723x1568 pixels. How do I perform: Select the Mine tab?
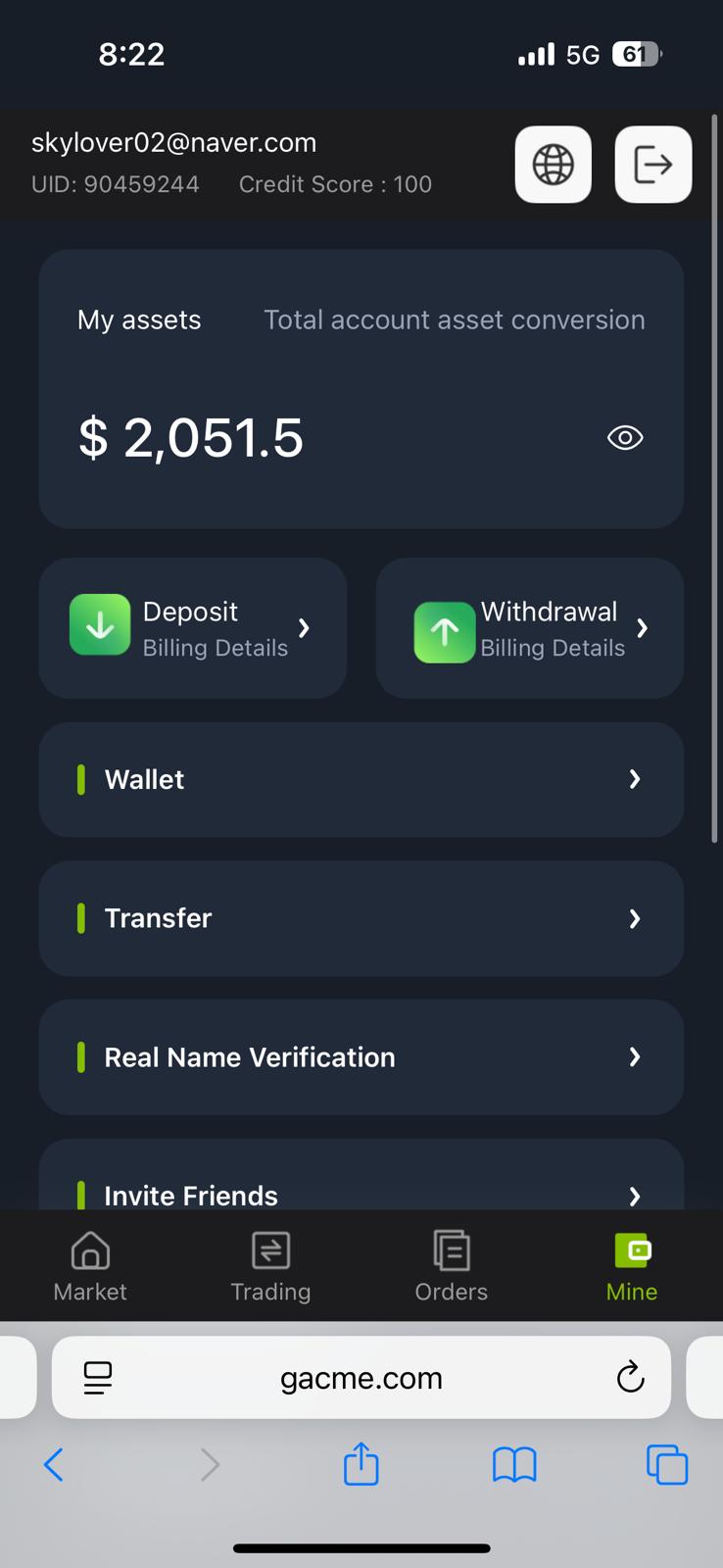click(x=632, y=1266)
